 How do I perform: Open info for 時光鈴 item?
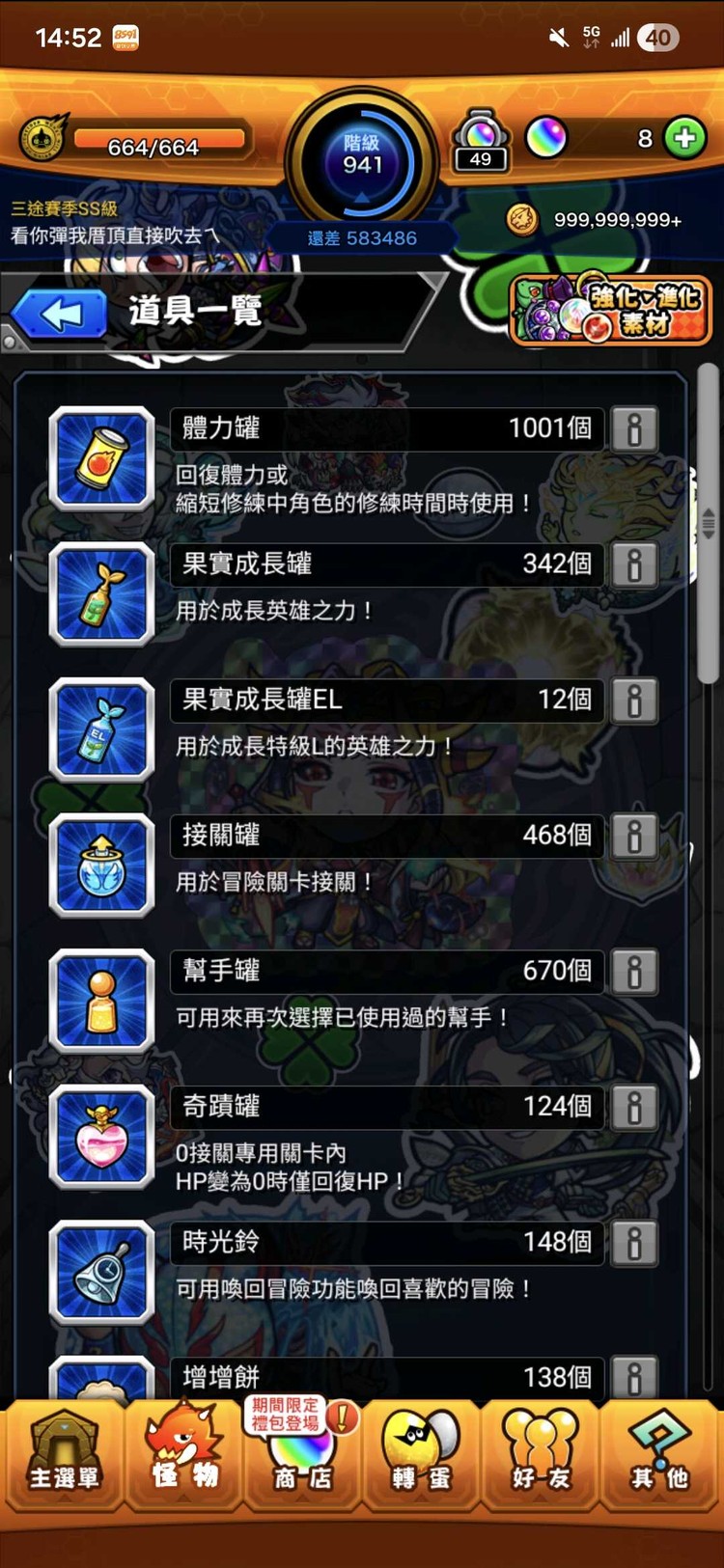coord(634,1243)
